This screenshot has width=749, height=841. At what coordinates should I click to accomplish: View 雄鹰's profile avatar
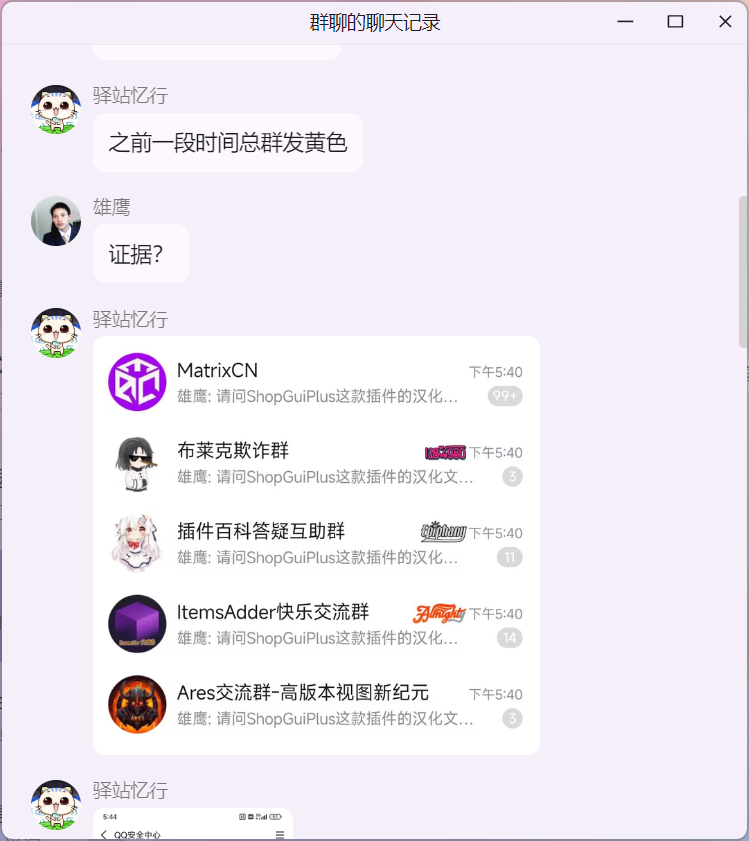click(56, 221)
